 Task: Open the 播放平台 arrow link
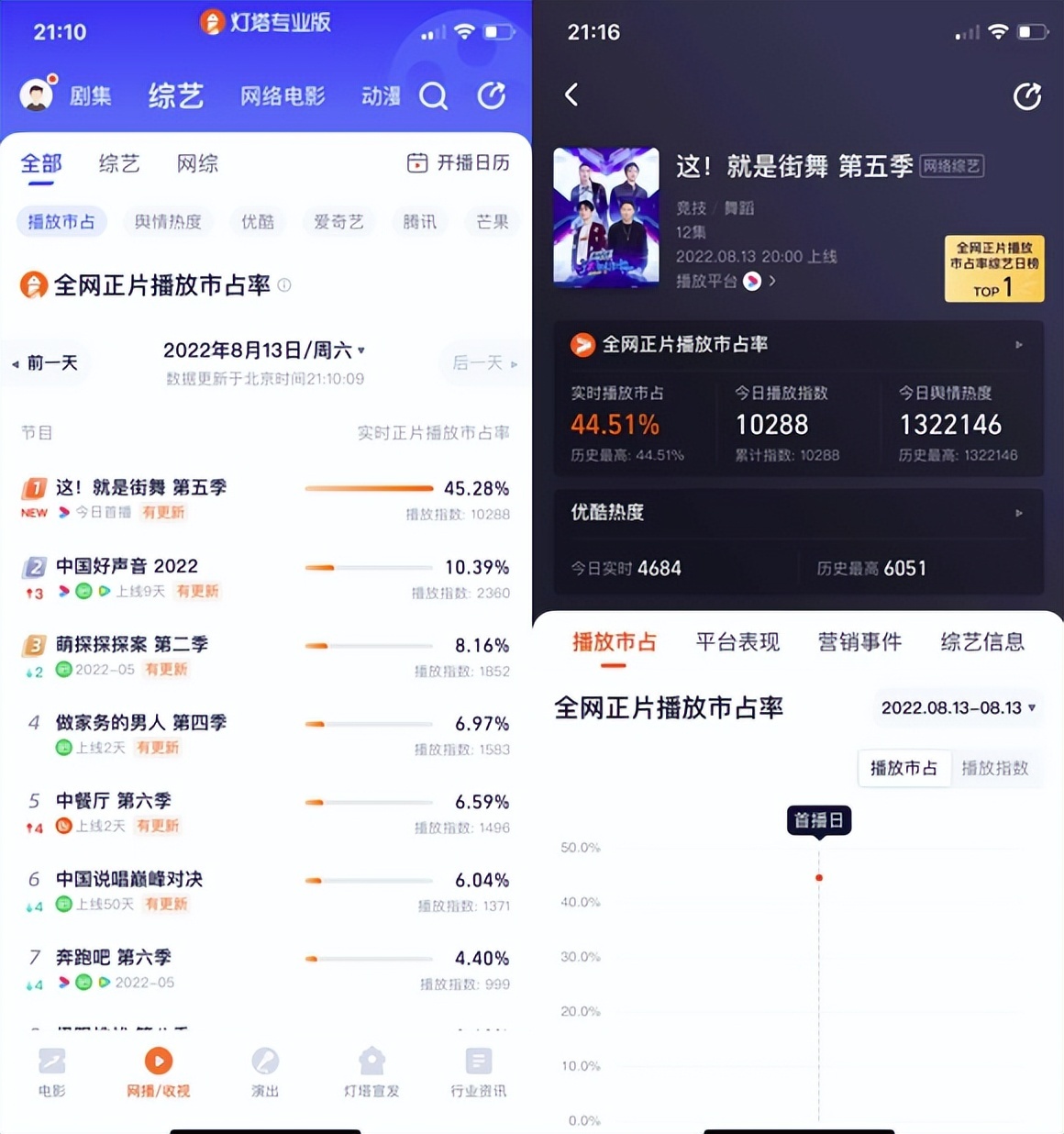(771, 281)
